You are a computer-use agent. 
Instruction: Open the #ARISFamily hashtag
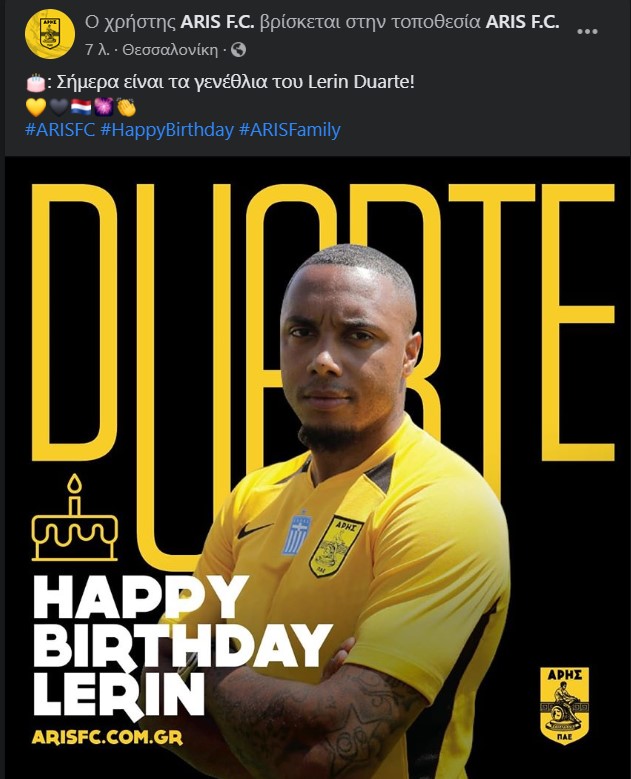290,129
